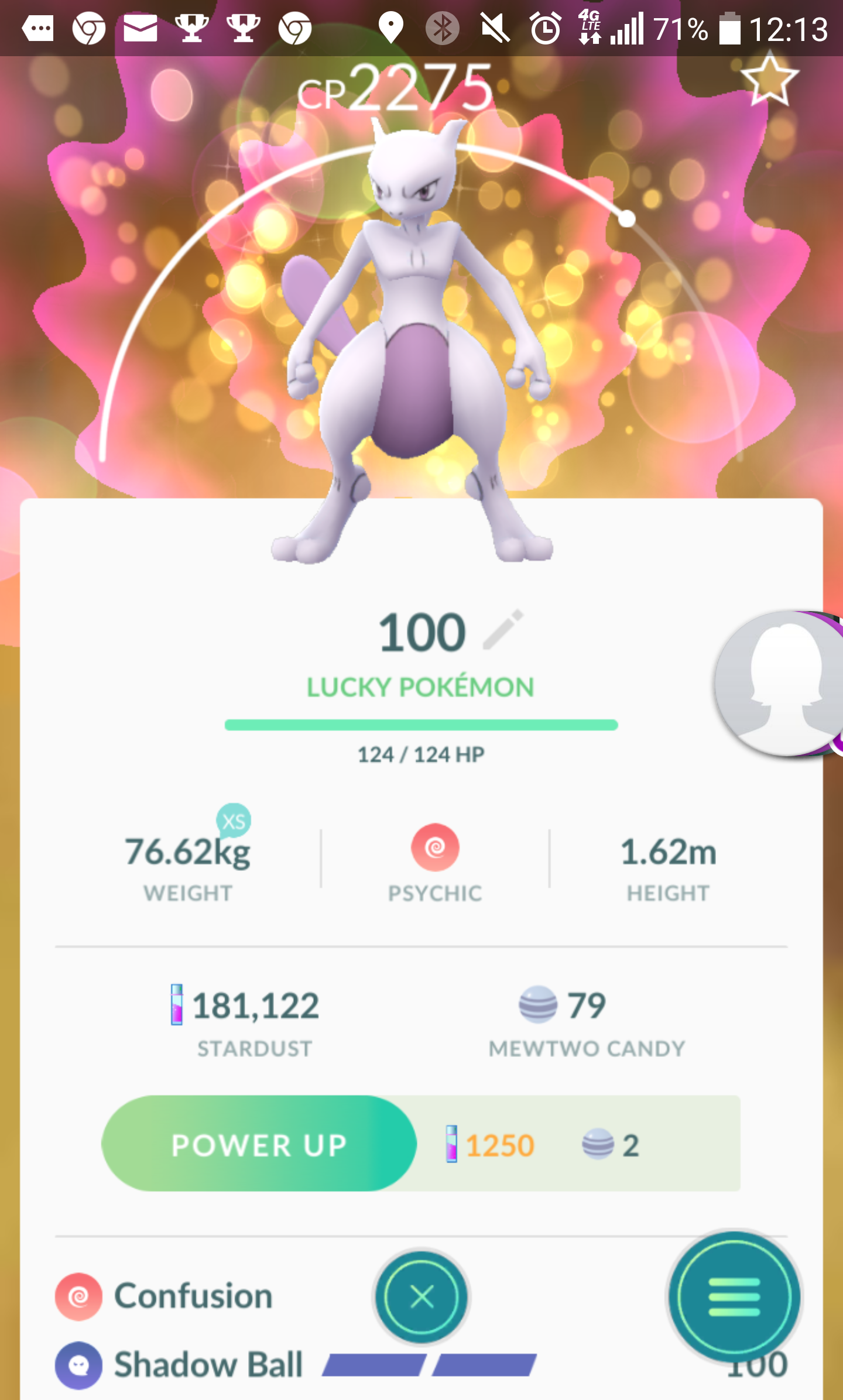Tap the Power Up button

(x=259, y=1144)
